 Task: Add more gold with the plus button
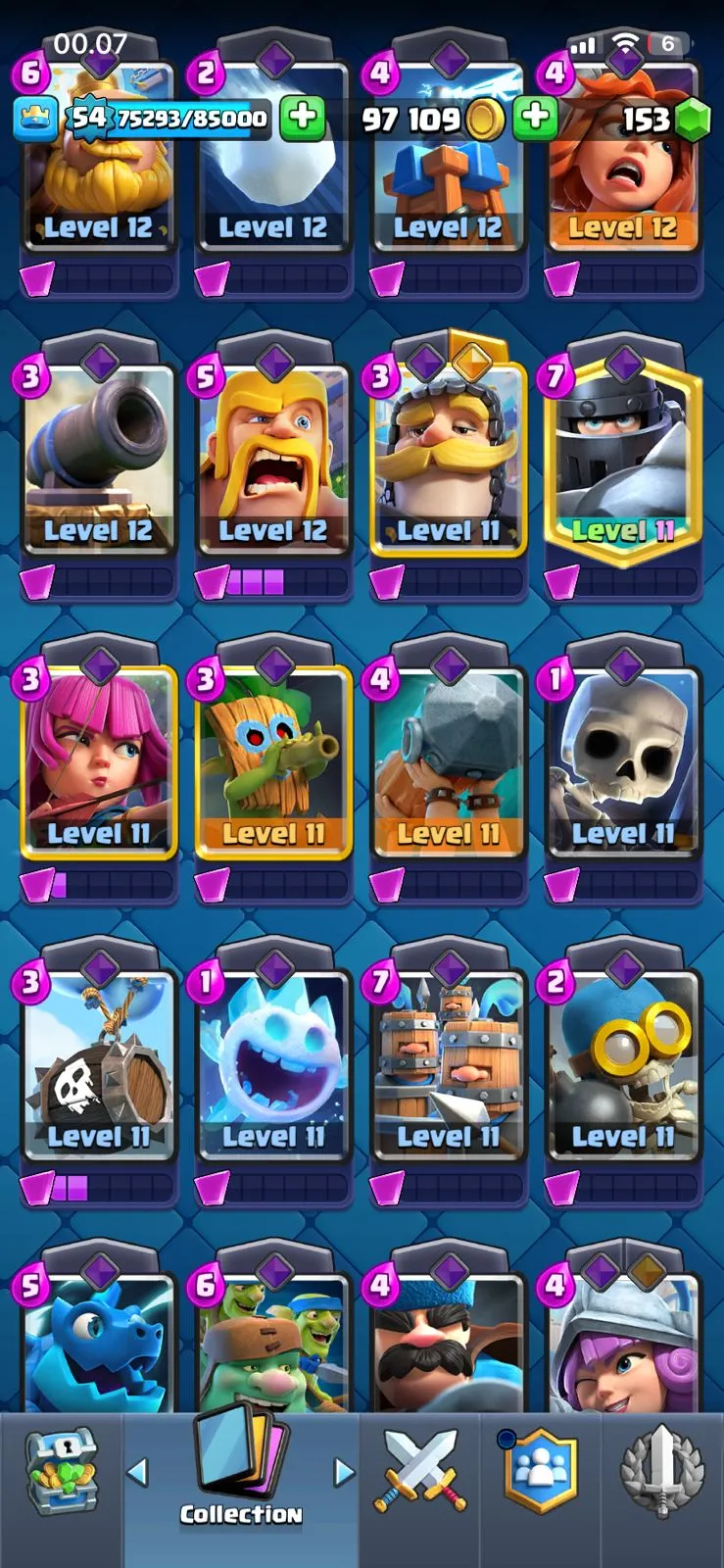535,118
